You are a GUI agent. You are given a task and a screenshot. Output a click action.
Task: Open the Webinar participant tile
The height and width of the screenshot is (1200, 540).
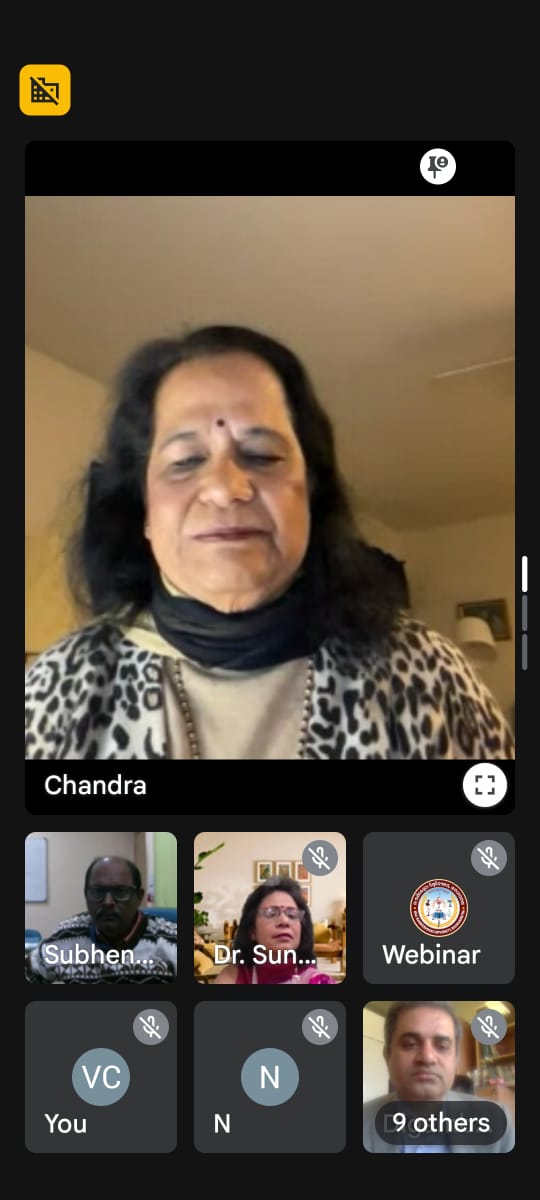(439, 908)
